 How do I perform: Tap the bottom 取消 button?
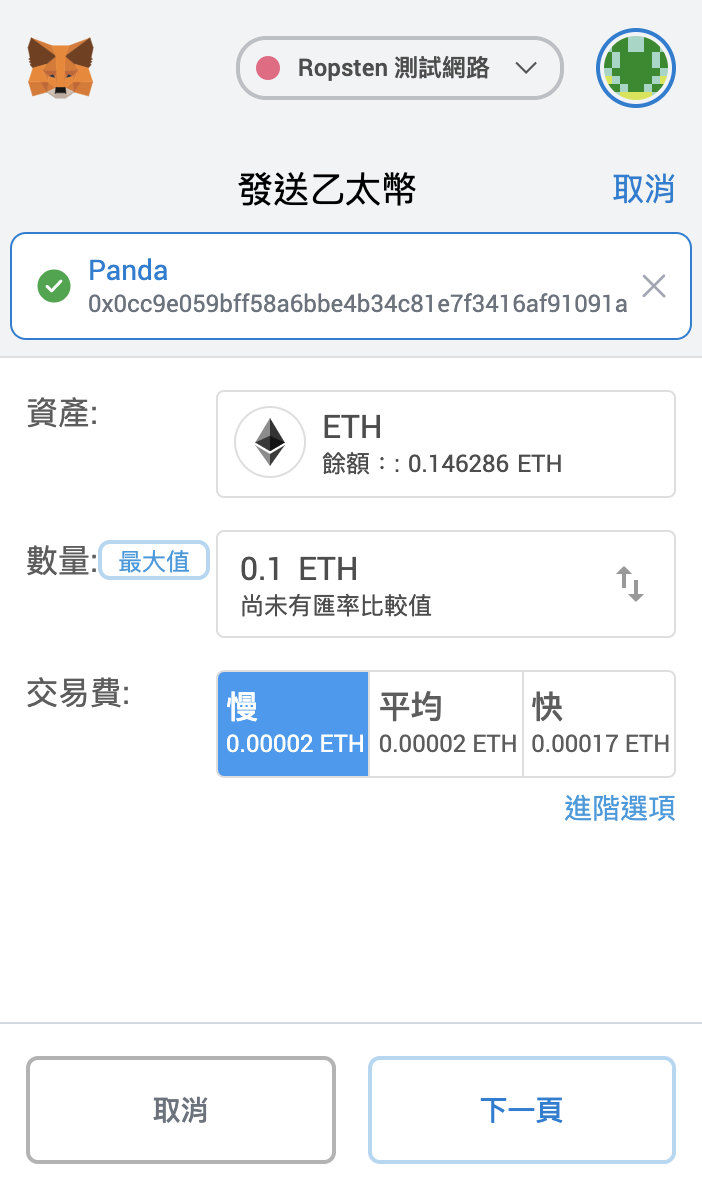click(180, 1110)
